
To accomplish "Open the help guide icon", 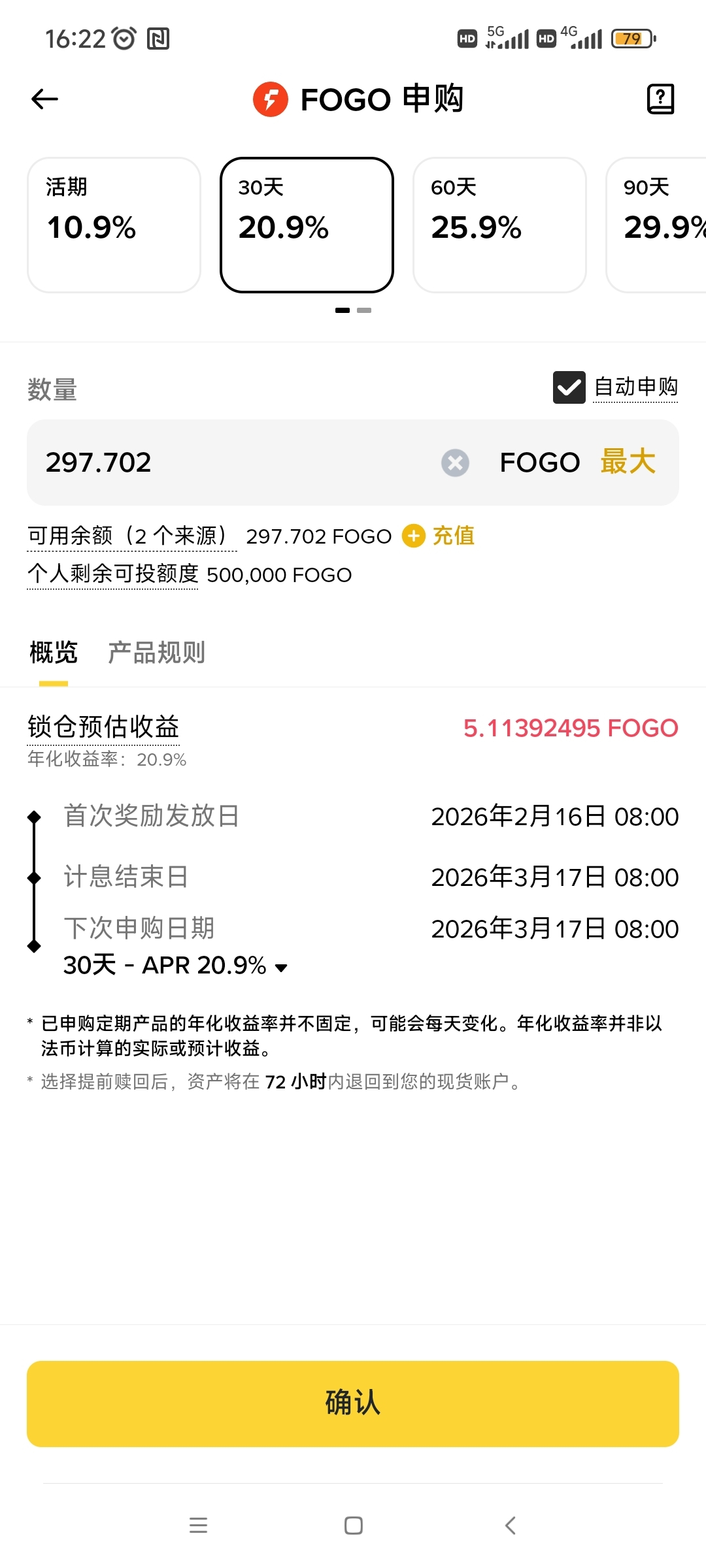I will pyautogui.click(x=660, y=99).
